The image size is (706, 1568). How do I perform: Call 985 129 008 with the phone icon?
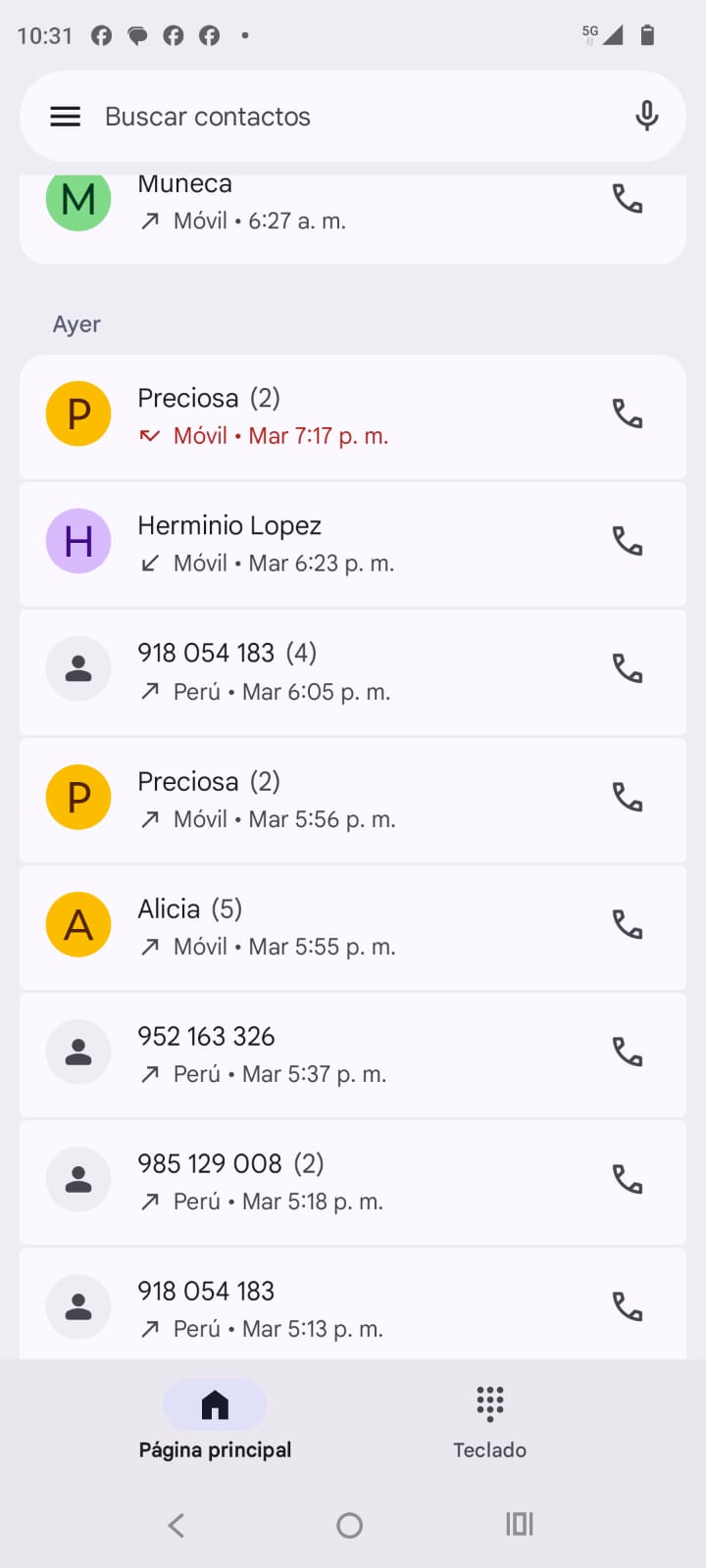click(x=627, y=1179)
